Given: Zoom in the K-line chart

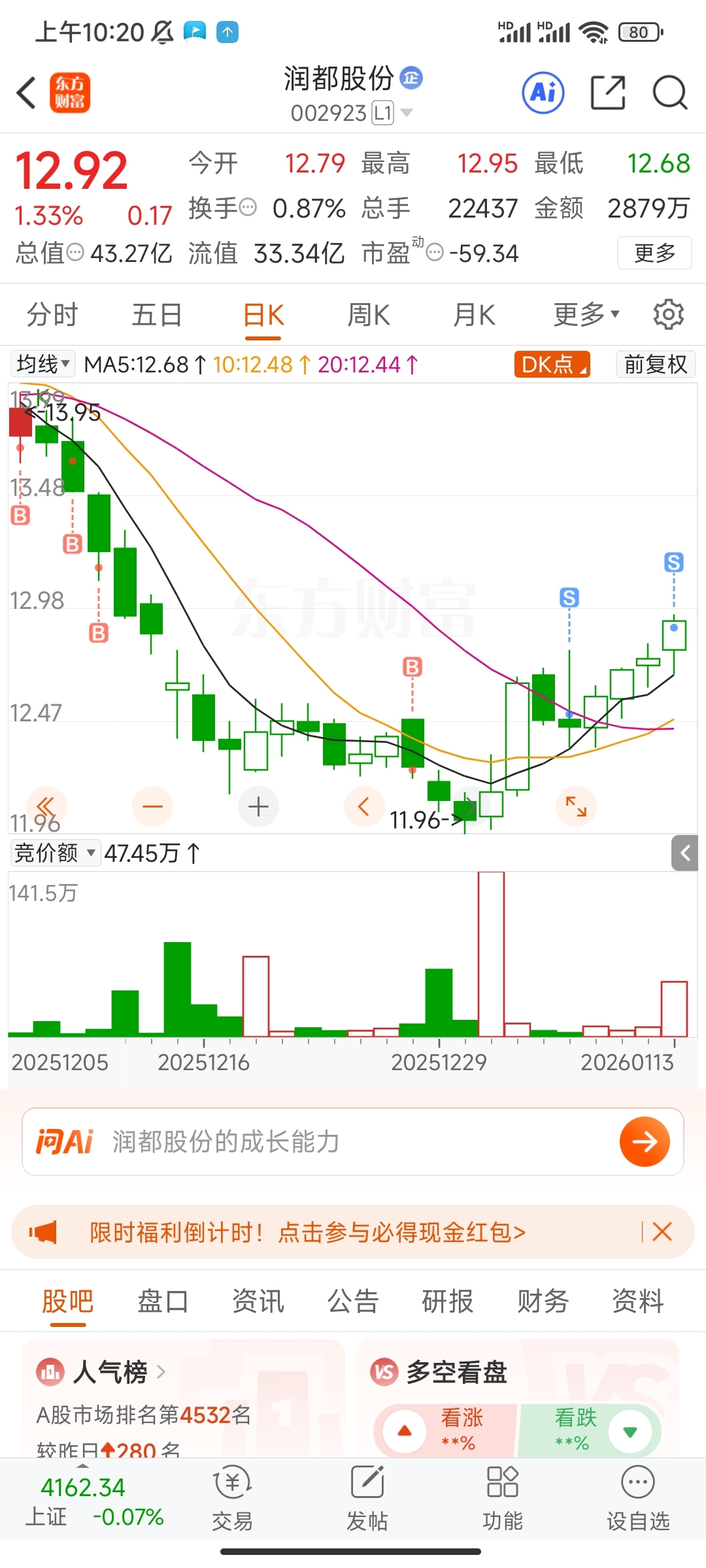Looking at the screenshot, I should pos(258,807).
